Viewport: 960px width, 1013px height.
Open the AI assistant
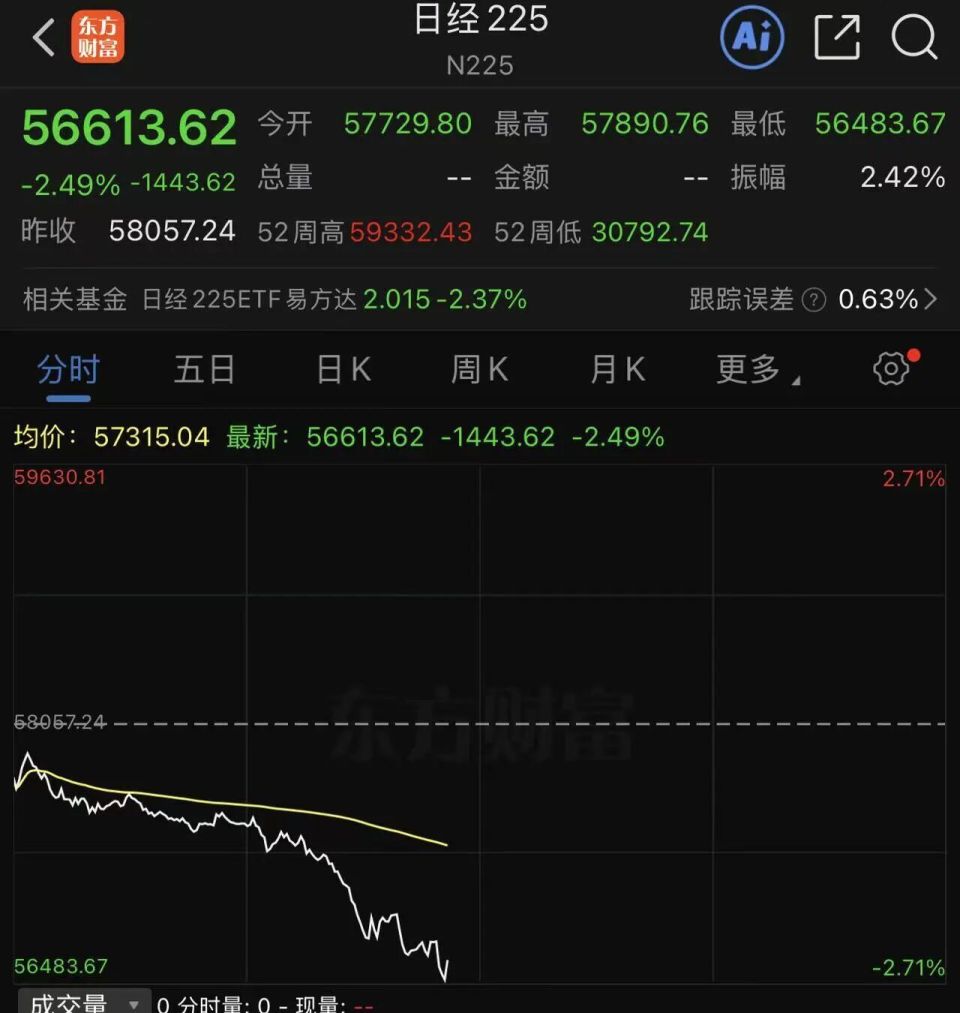750,37
